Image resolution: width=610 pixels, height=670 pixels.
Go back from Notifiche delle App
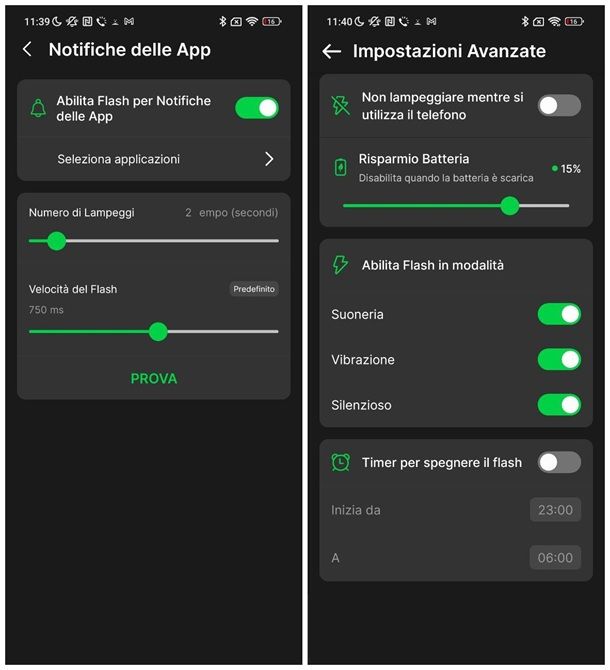(x=27, y=49)
